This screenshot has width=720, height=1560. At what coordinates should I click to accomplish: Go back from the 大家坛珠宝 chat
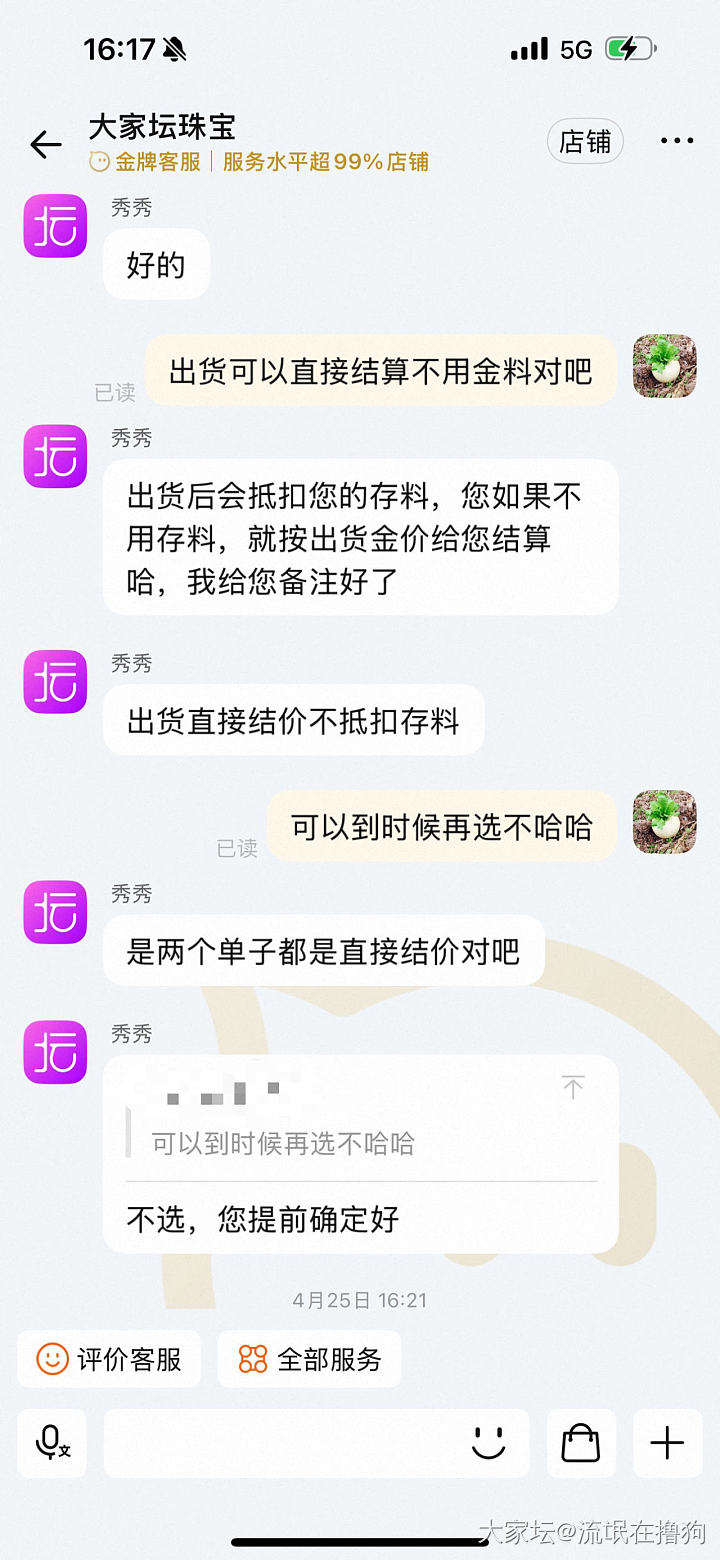(x=46, y=145)
